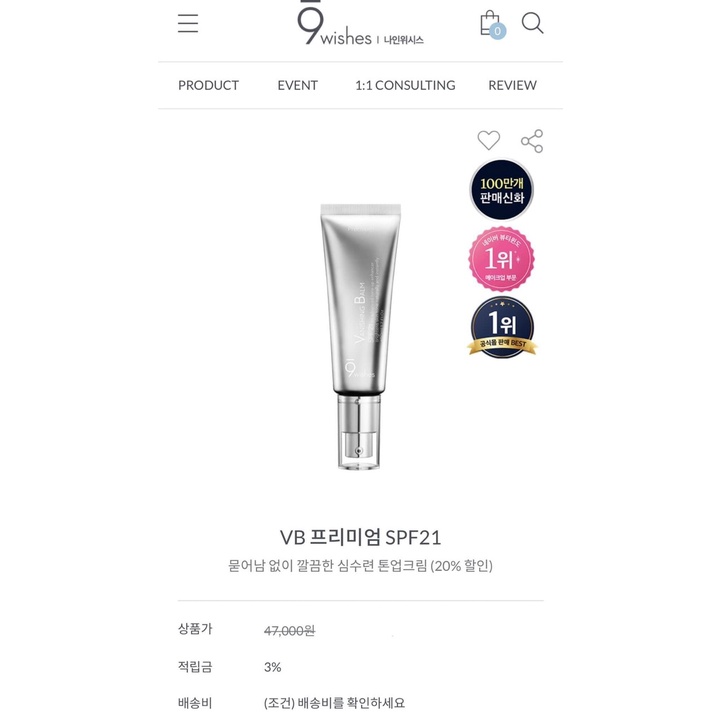This screenshot has width=720, height=720.
Task: Switch to the REVIEW tab
Action: [512, 85]
